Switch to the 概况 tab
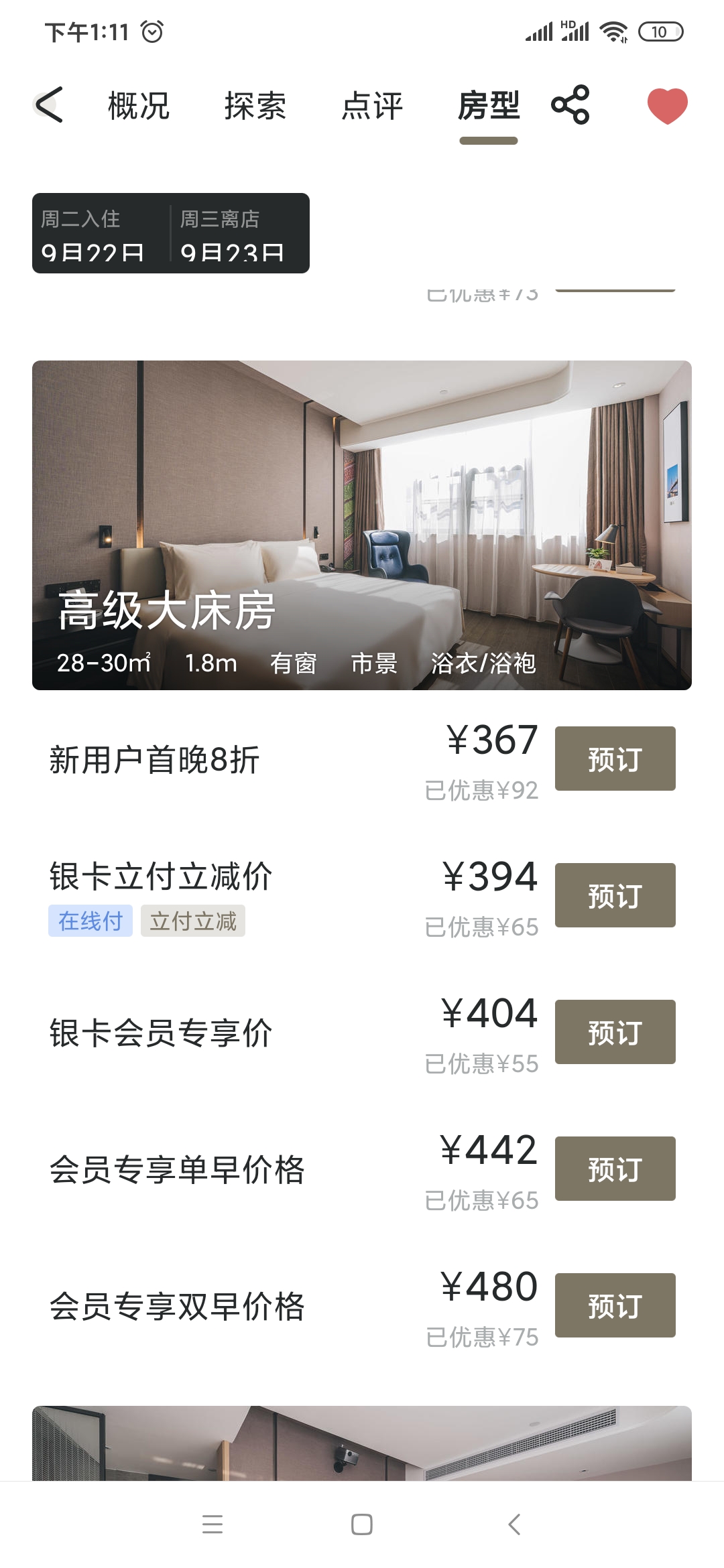The width and height of the screenshot is (724, 1568). (x=139, y=106)
